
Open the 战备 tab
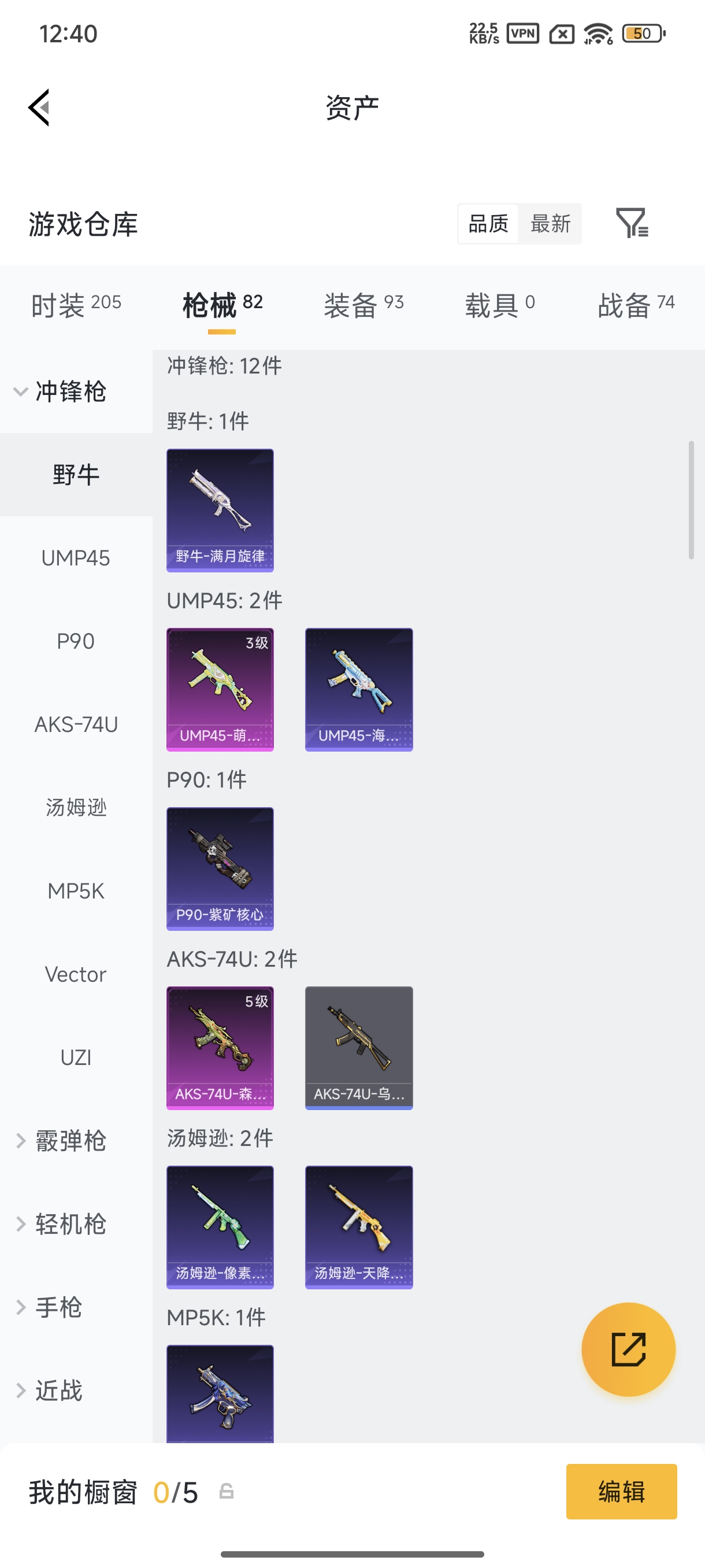pyautogui.click(x=636, y=305)
